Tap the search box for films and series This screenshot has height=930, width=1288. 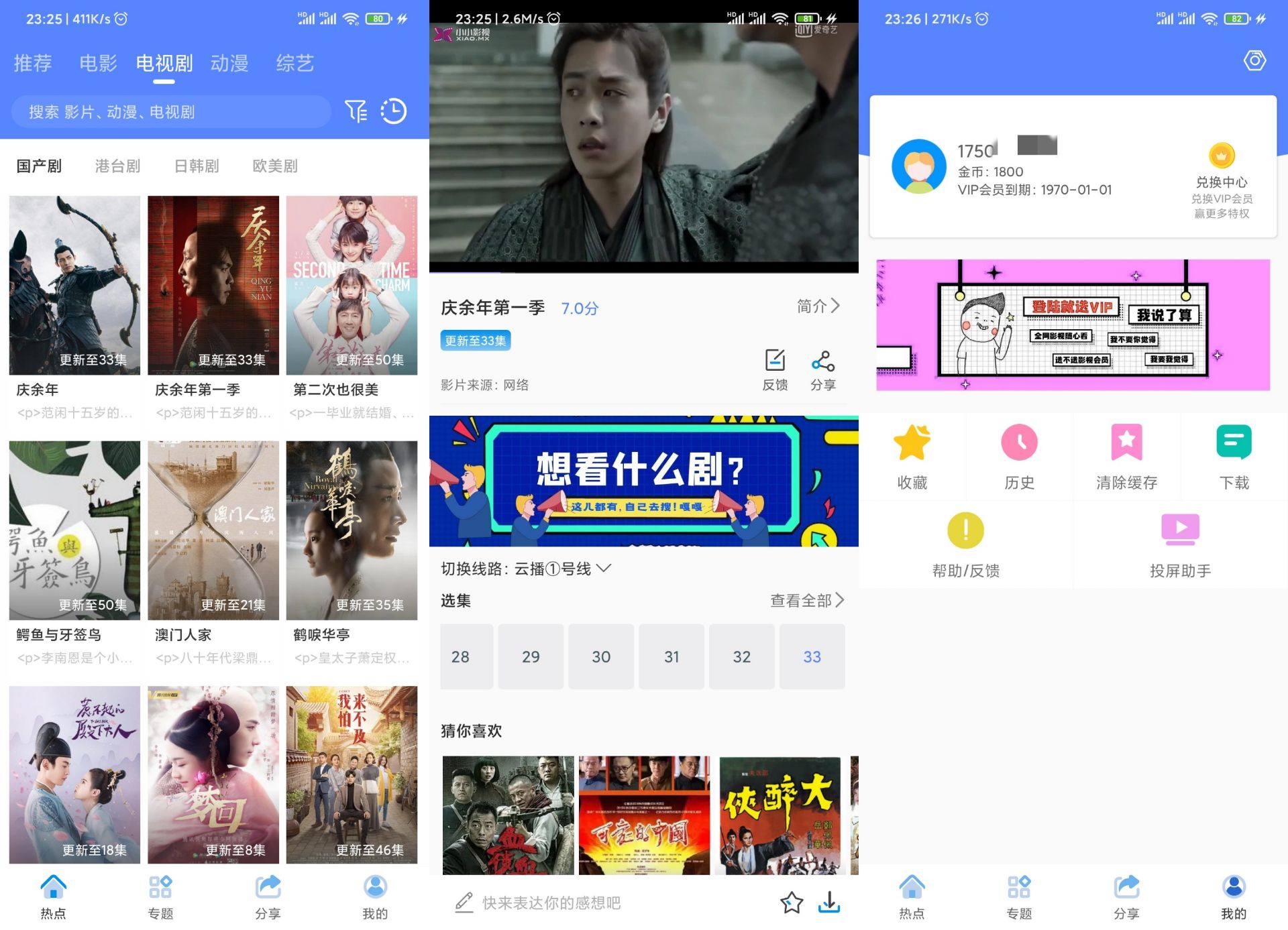[171, 112]
